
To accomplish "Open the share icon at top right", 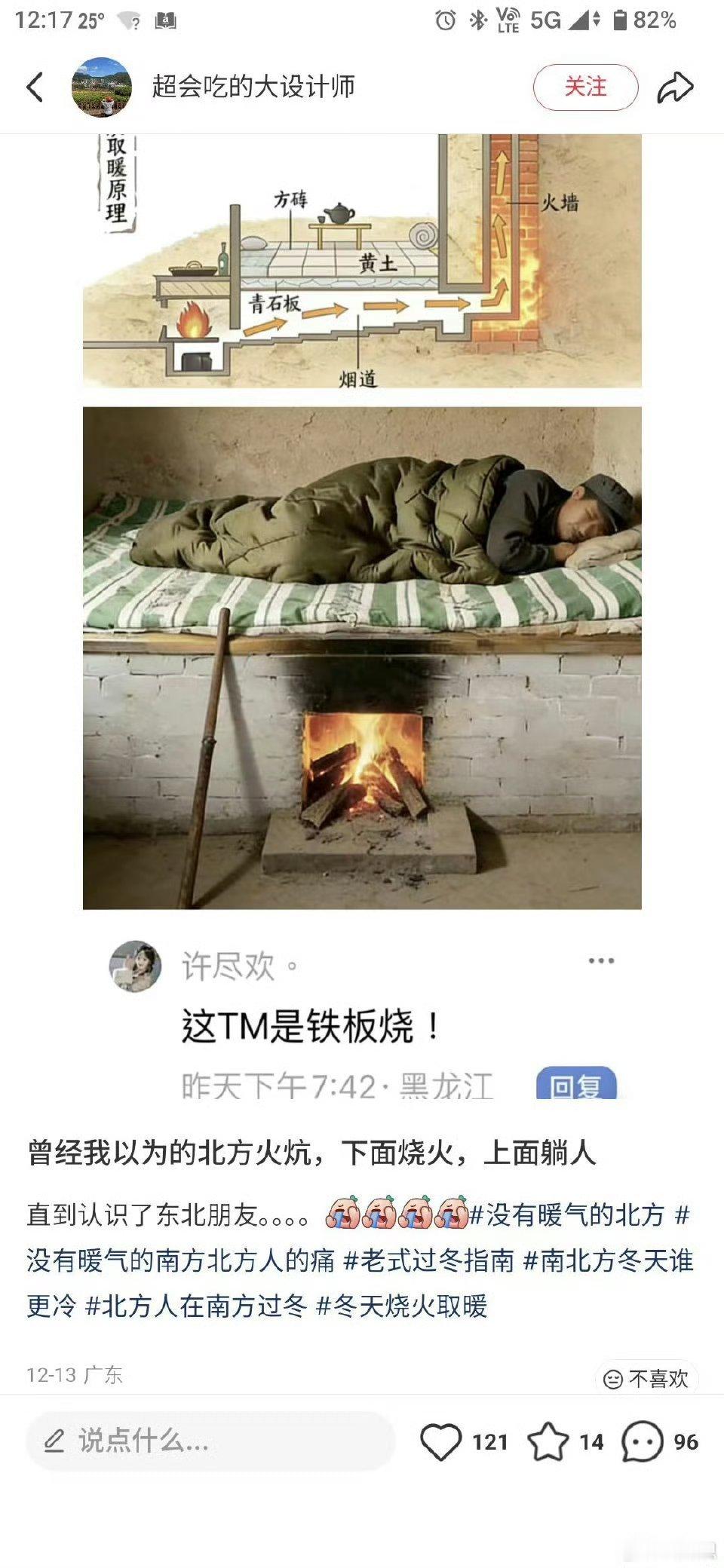I will (x=676, y=87).
